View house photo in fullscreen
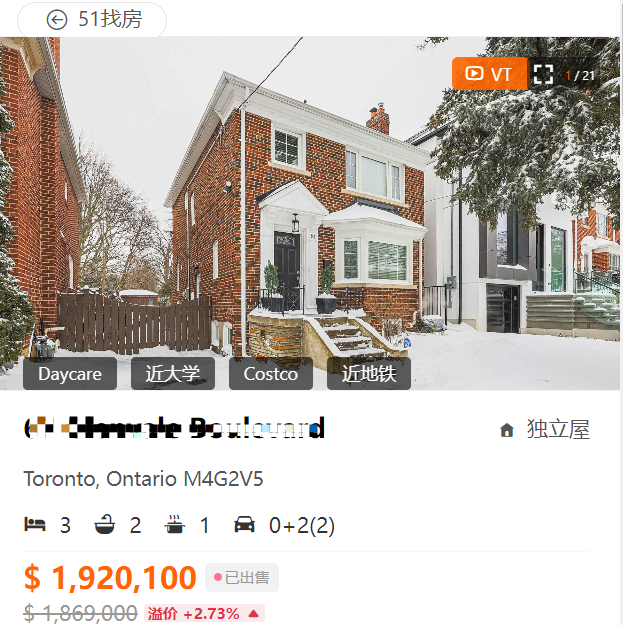This screenshot has height=625, width=623. coord(543,74)
